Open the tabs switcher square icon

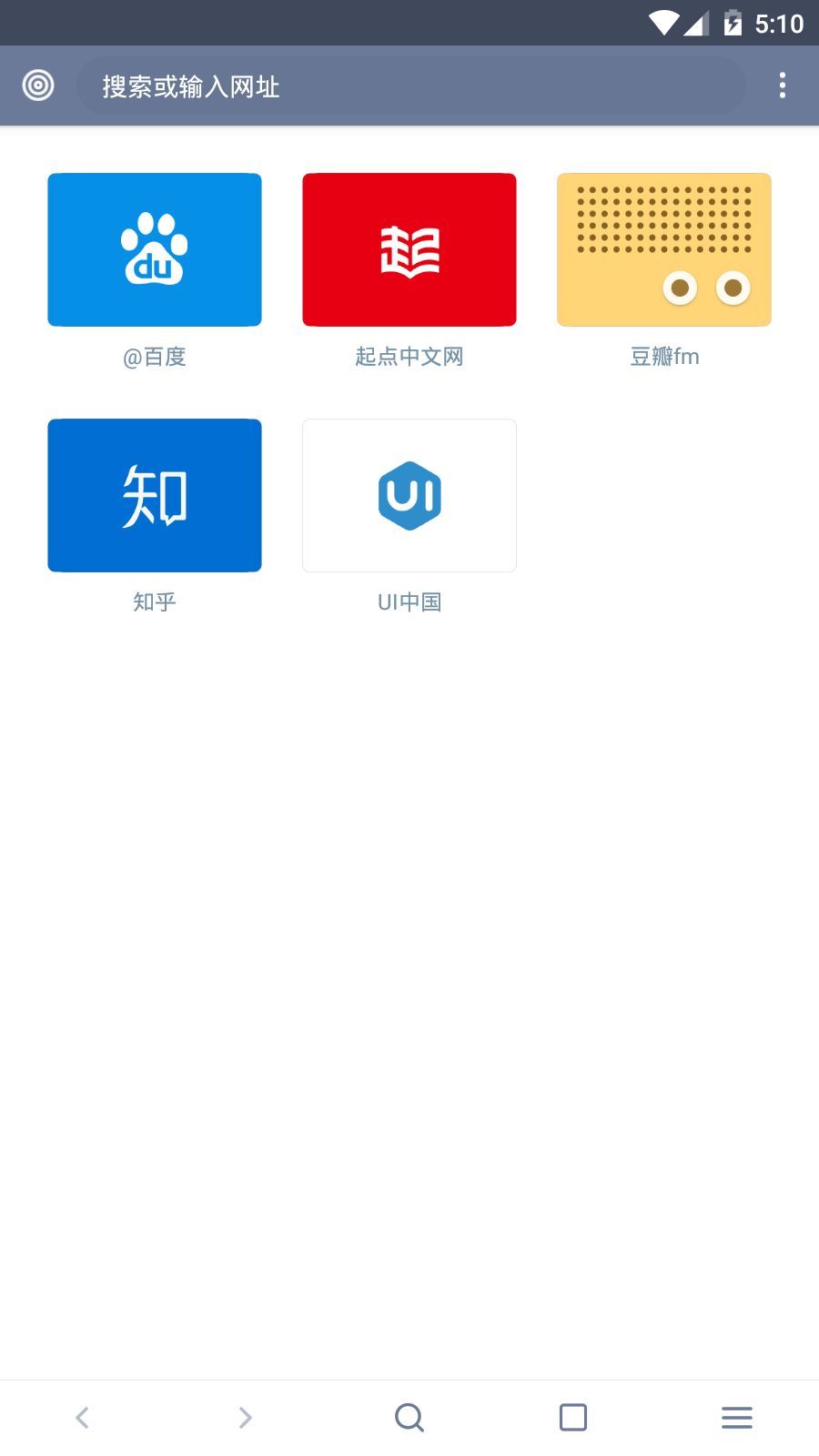(x=573, y=1417)
